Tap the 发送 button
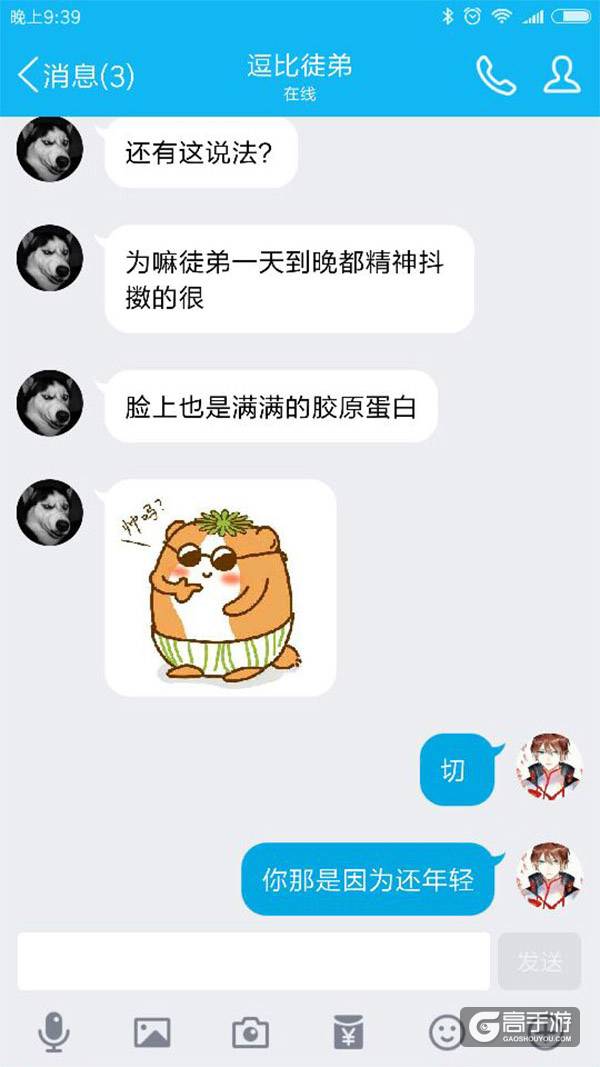This screenshot has height=1067, width=600. pos(539,962)
